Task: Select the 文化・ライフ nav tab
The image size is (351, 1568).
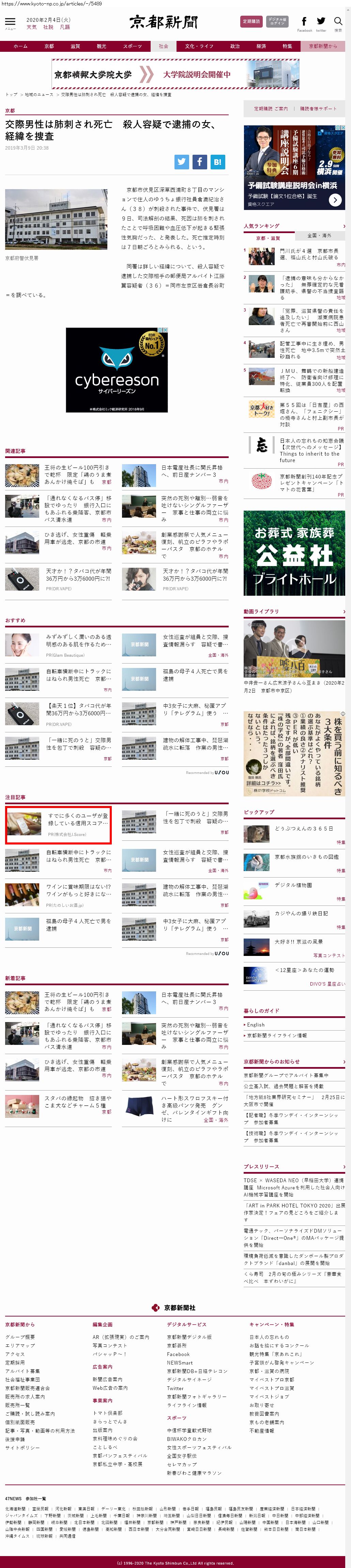Action: point(199,46)
